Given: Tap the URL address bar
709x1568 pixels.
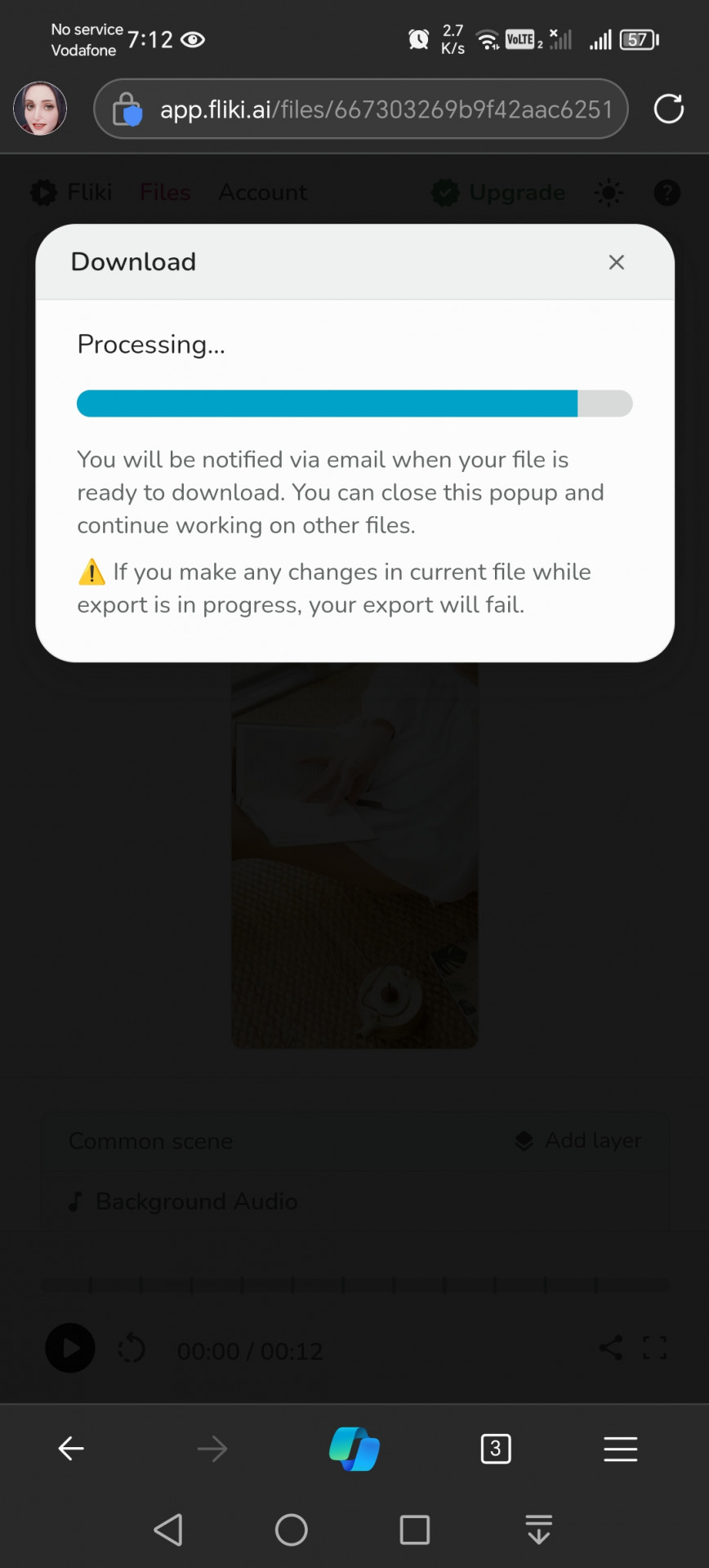Looking at the screenshot, I should click(361, 109).
